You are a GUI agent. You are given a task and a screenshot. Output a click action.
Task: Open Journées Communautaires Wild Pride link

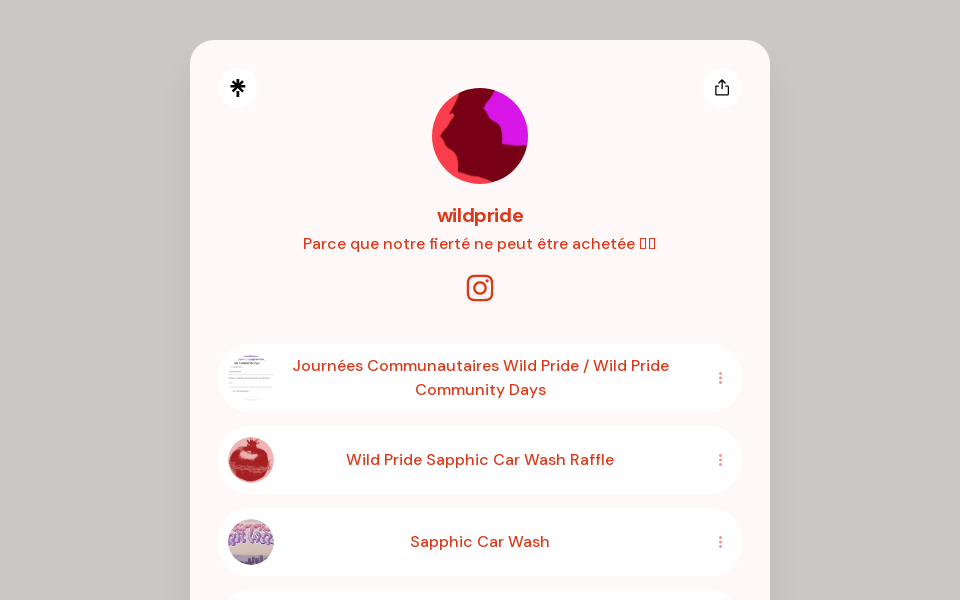480,378
